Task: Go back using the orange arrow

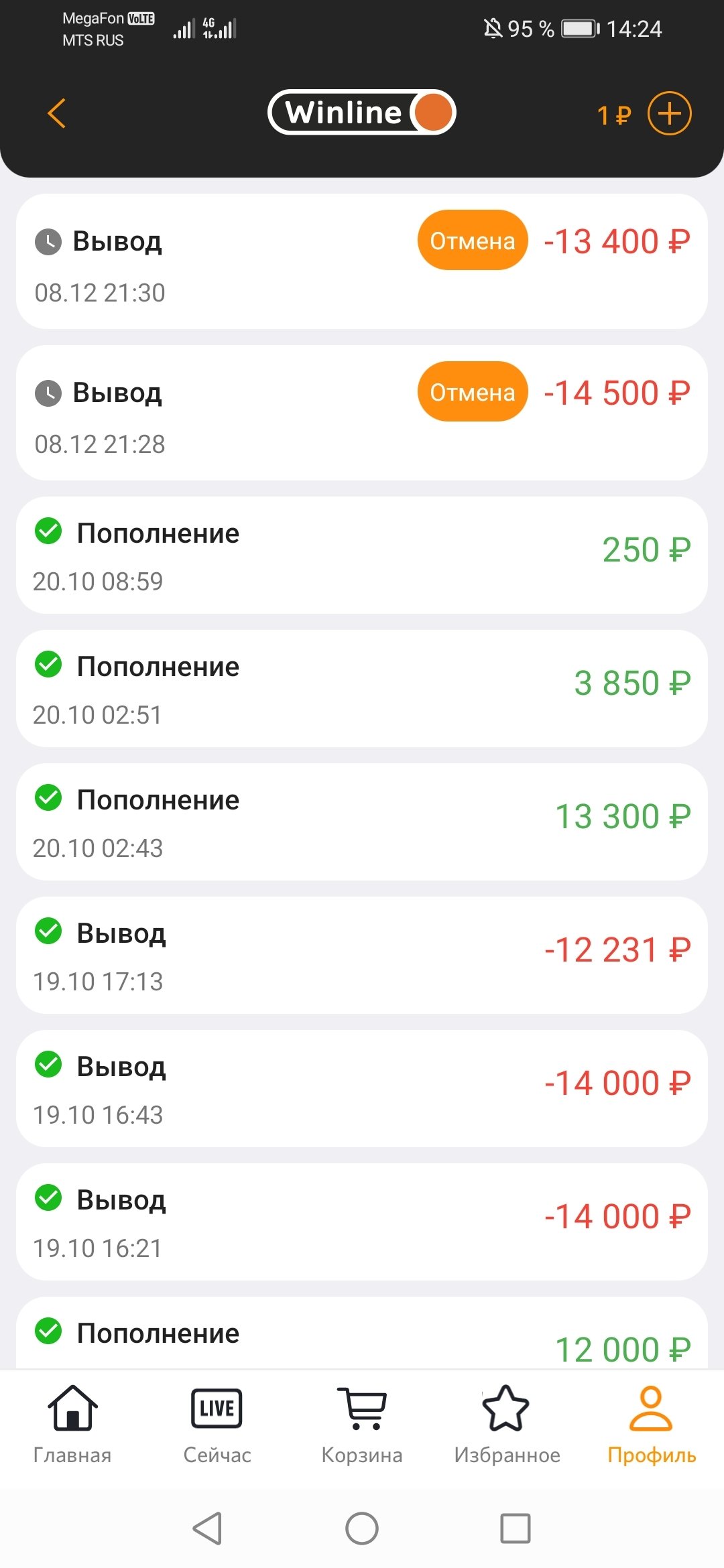Action: [57, 113]
